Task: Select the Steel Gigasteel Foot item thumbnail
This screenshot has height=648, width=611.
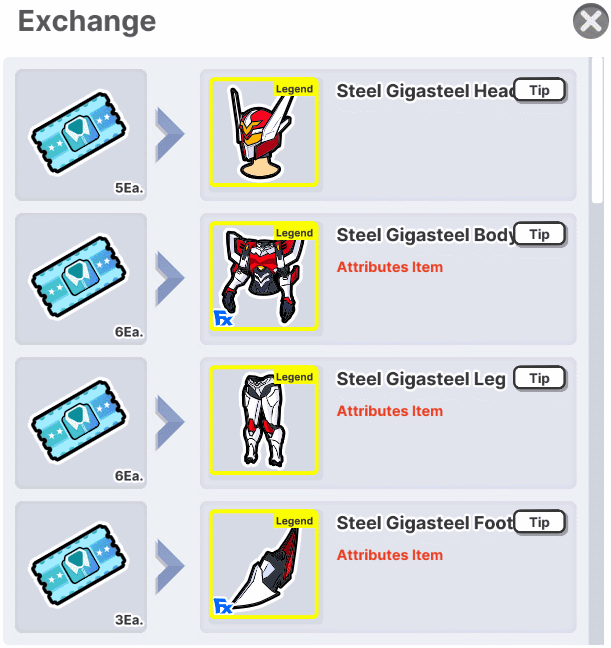Action: [264, 565]
